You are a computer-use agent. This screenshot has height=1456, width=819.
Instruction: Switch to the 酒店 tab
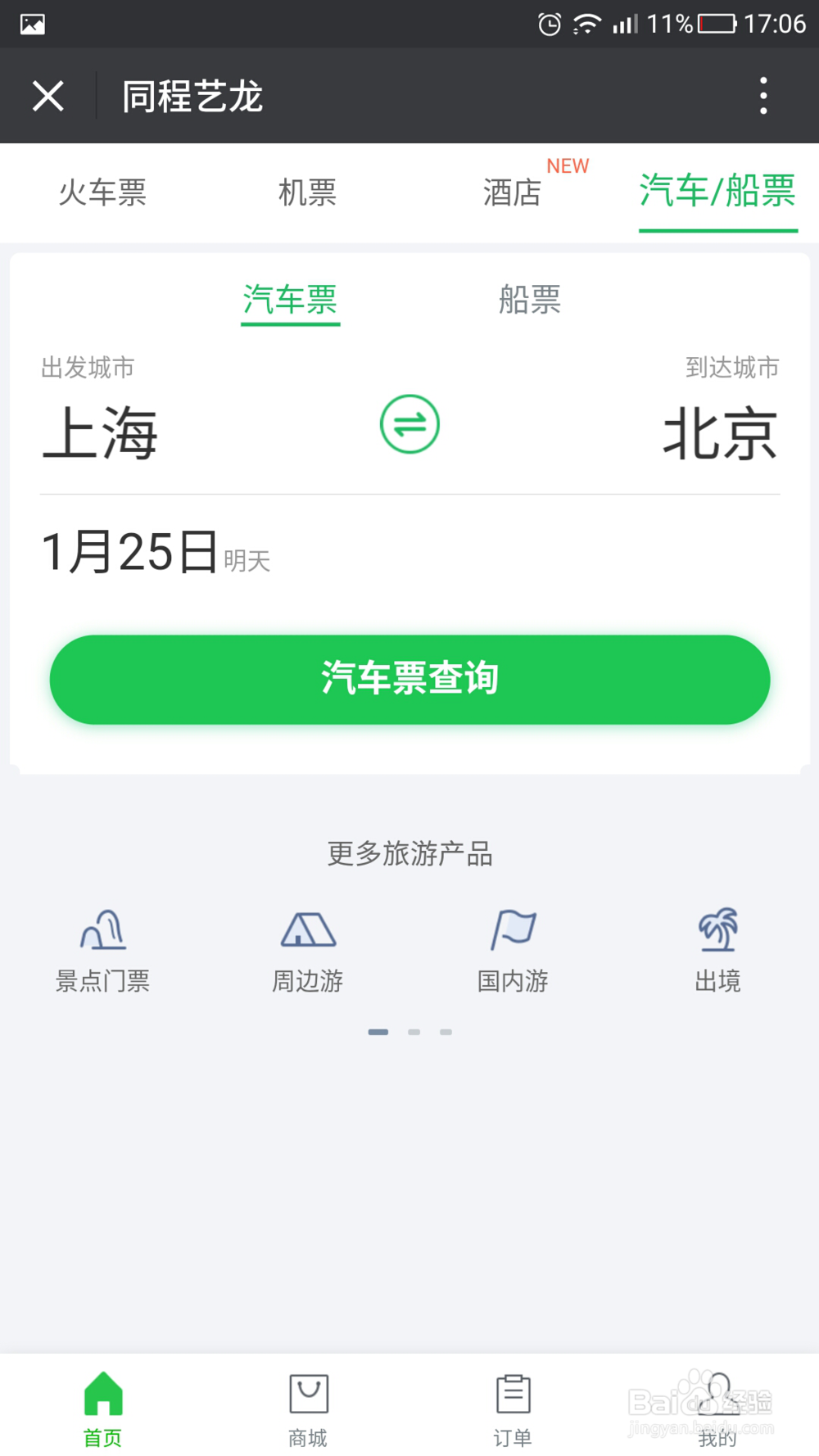[x=512, y=192]
